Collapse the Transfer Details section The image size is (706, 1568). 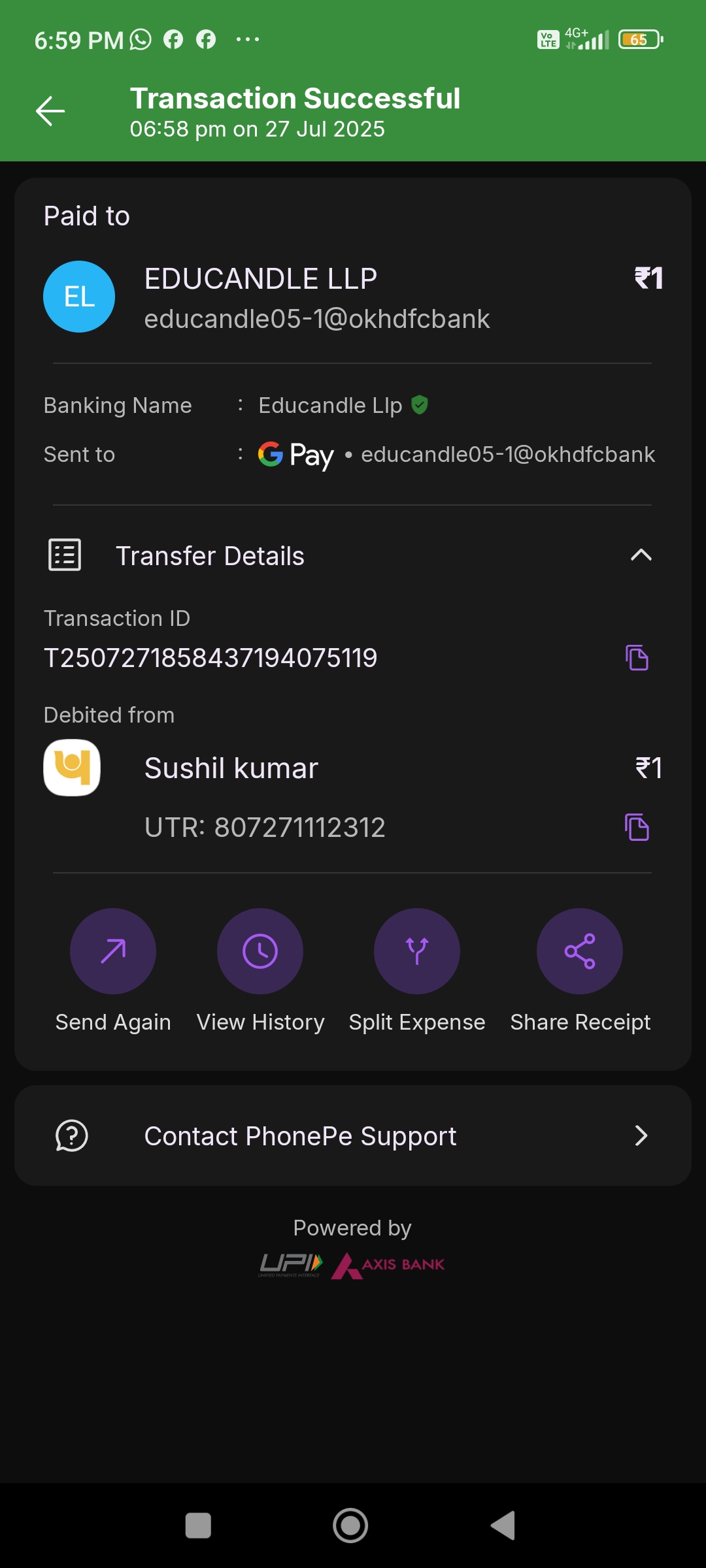point(641,556)
